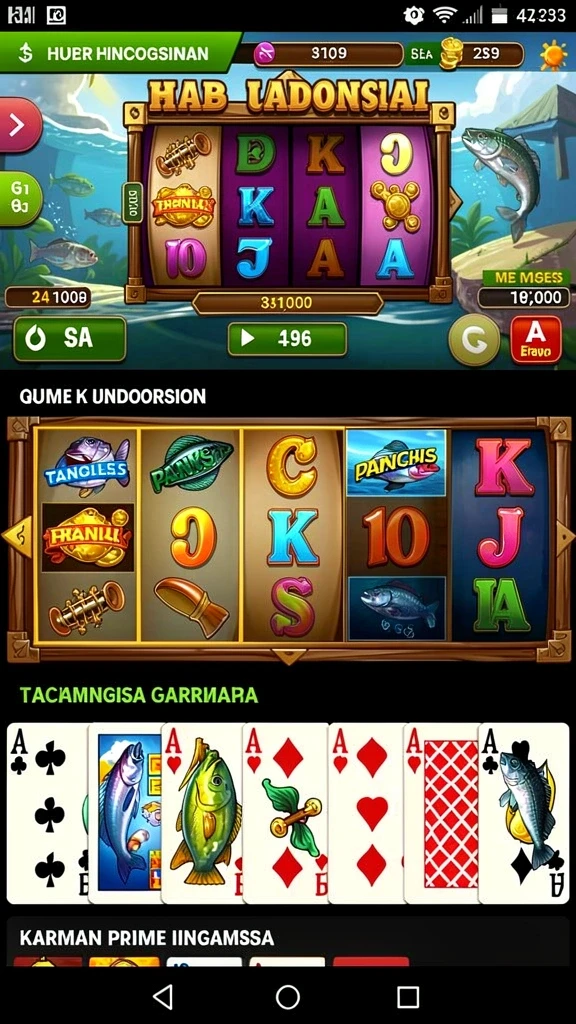Tap the round gold G button

coord(474,340)
